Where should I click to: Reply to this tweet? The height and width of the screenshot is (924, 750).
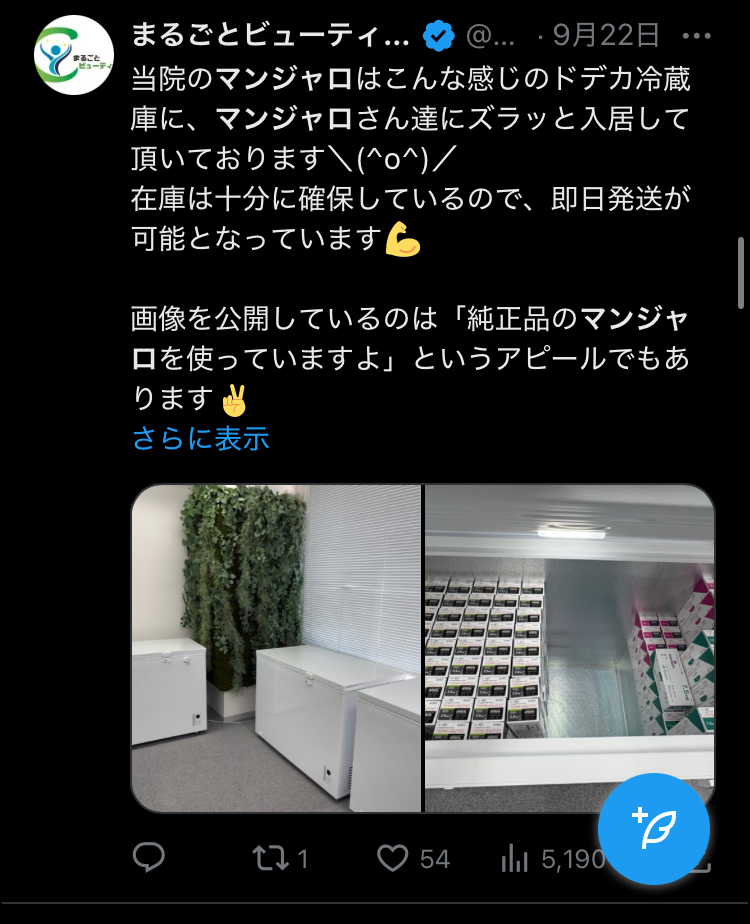click(x=149, y=857)
